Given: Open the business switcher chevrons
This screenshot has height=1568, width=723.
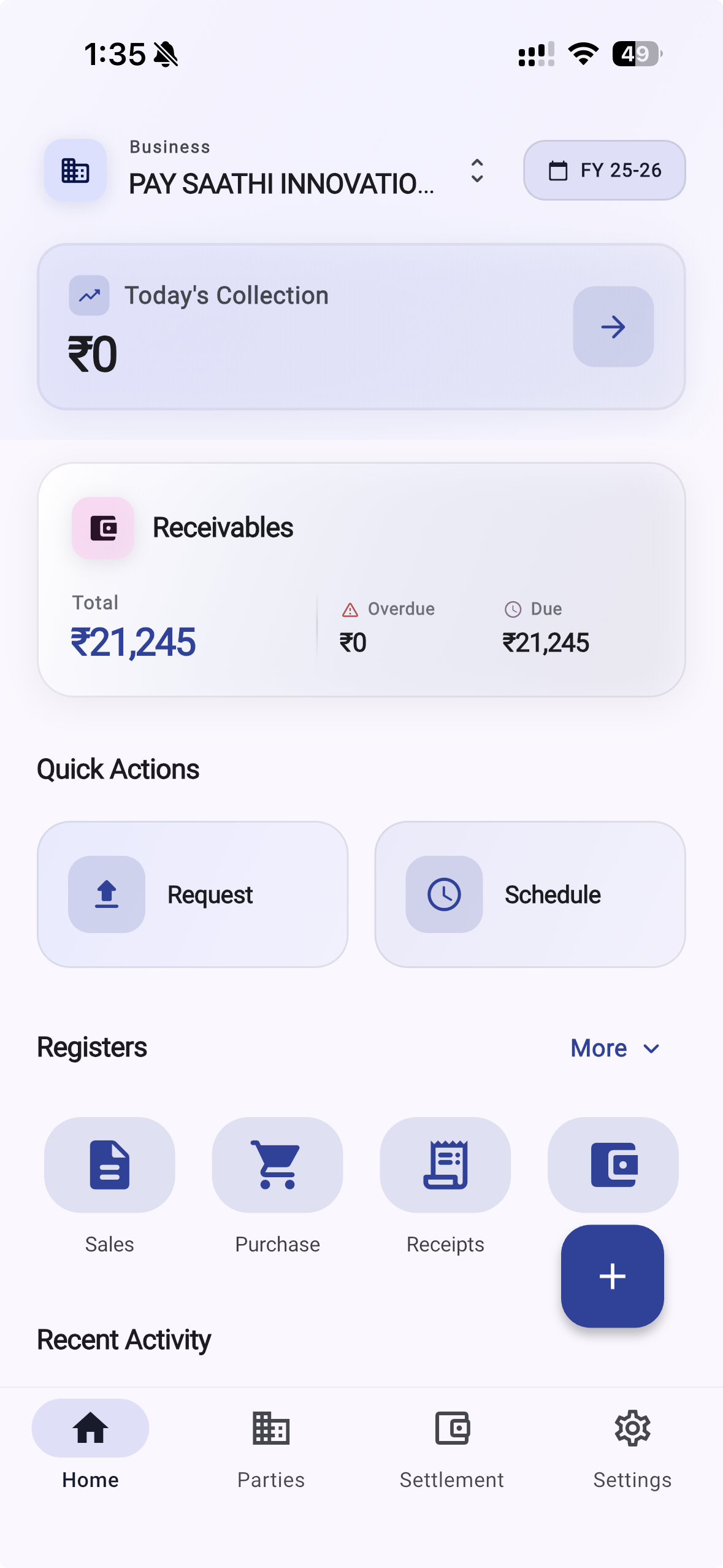Looking at the screenshot, I should [477, 171].
